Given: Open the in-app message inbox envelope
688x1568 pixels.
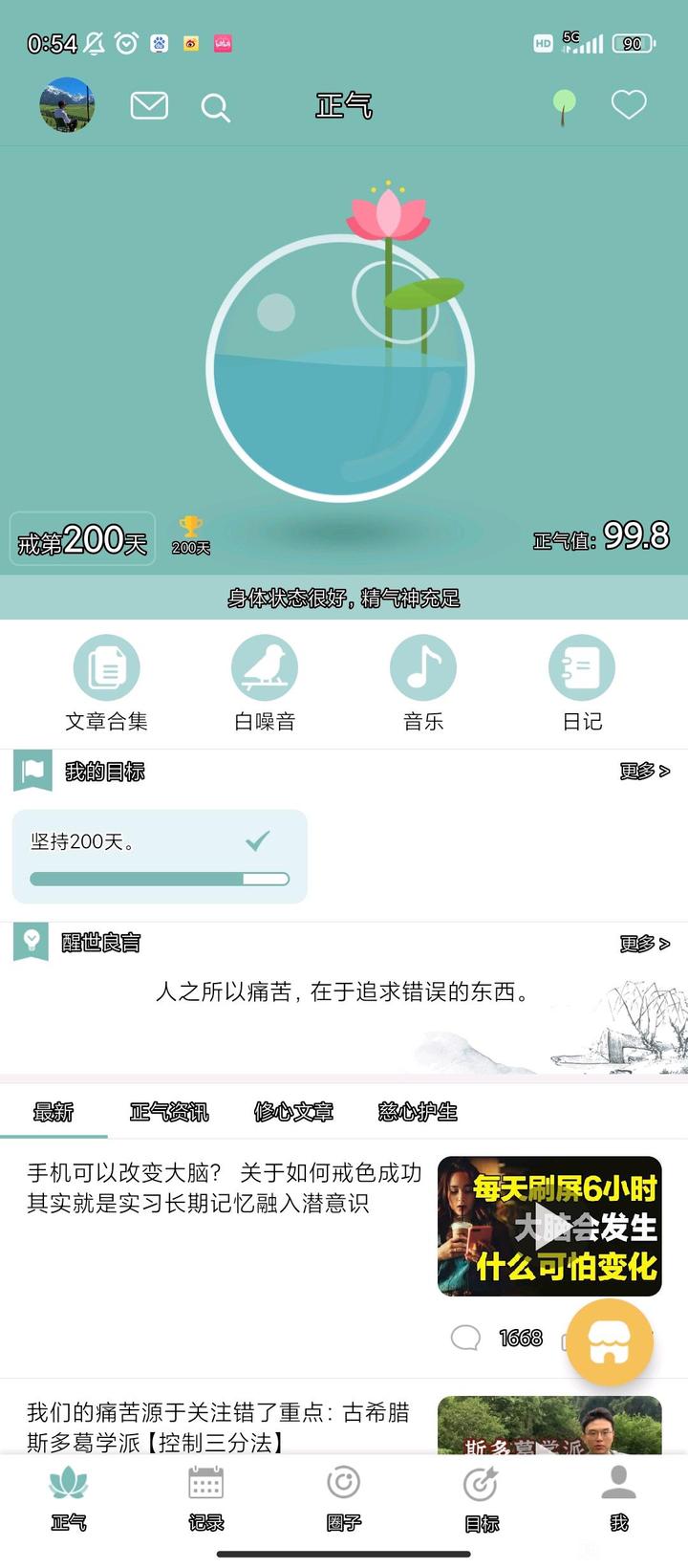Looking at the screenshot, I should (148, 105).
